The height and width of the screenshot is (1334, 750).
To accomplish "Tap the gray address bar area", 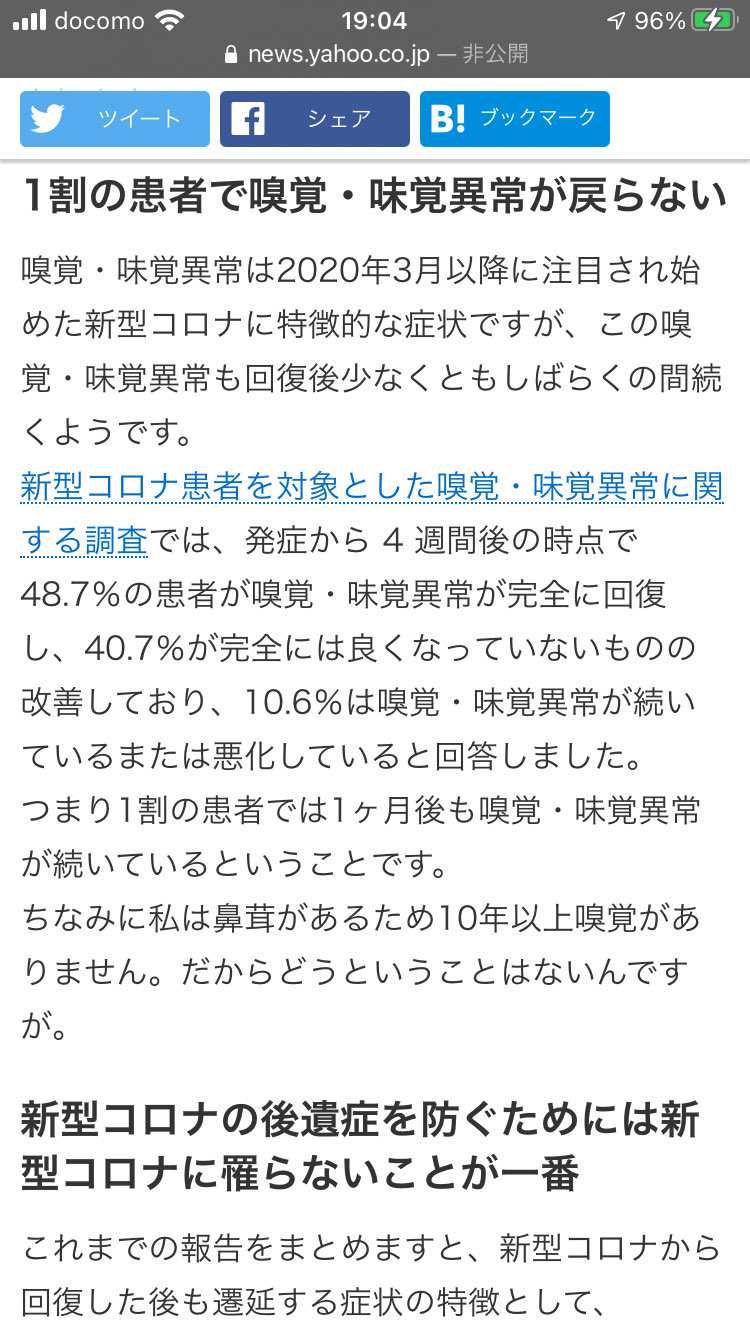I will (375, 54).
